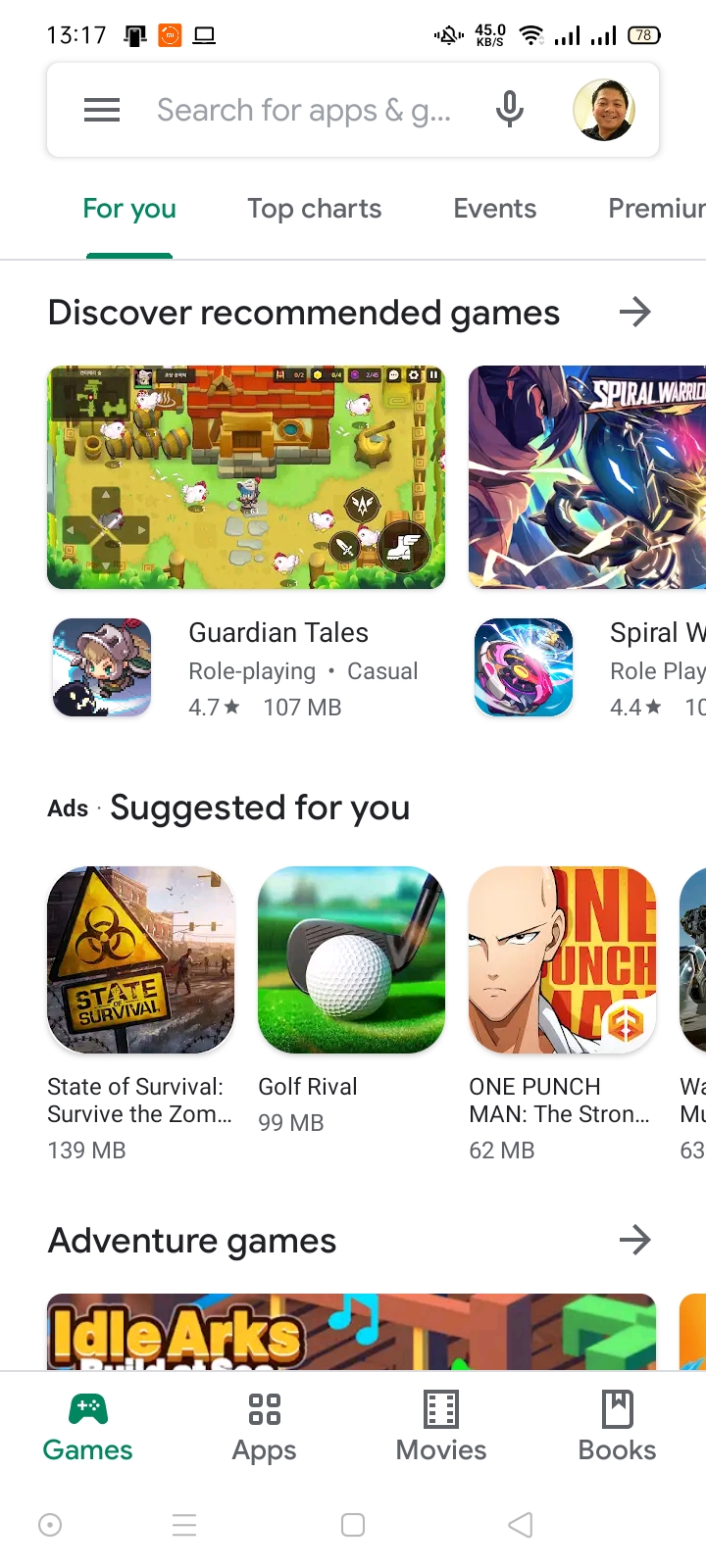Tap the system back button

(521, 1525)
